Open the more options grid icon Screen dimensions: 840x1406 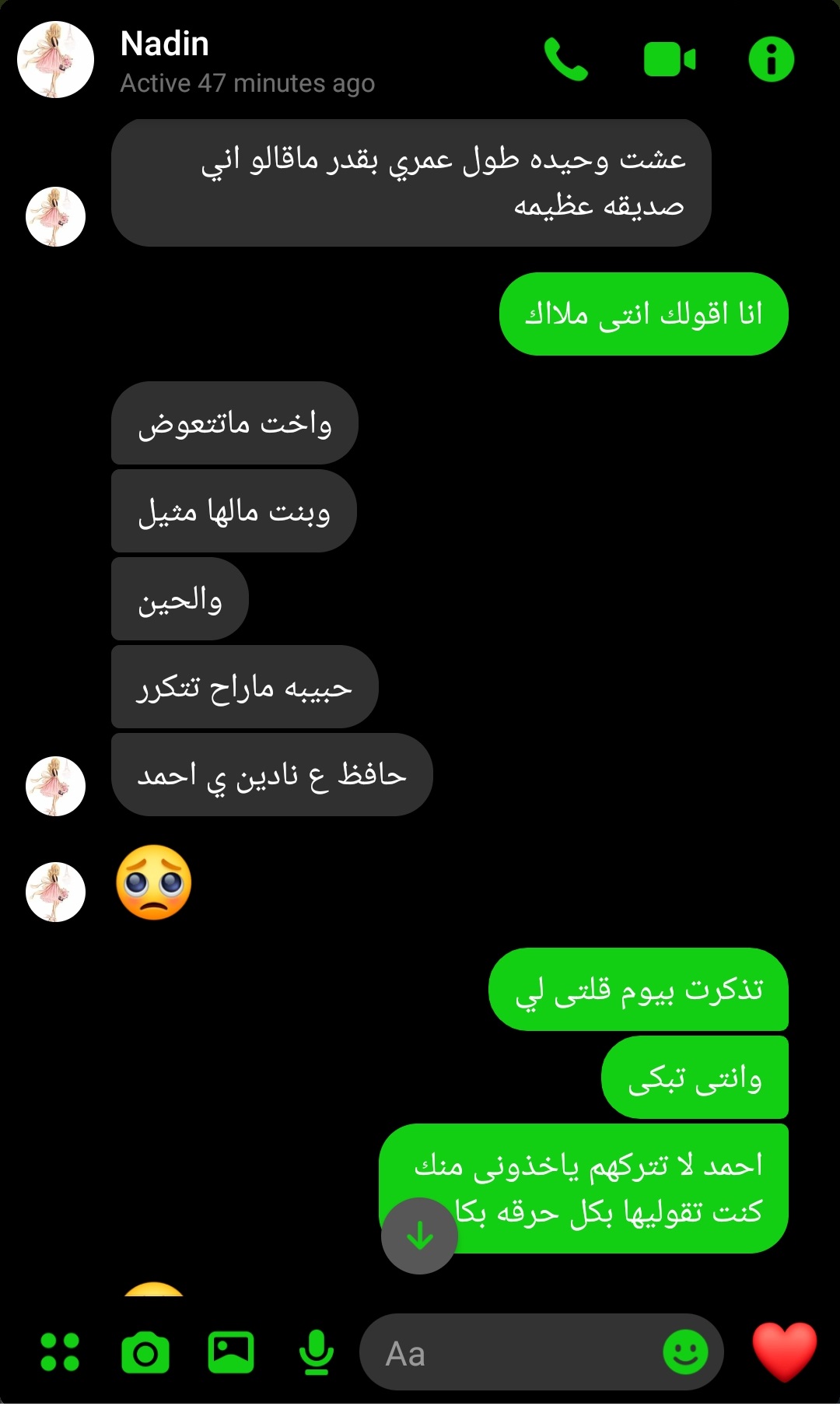pos(60,1352)
